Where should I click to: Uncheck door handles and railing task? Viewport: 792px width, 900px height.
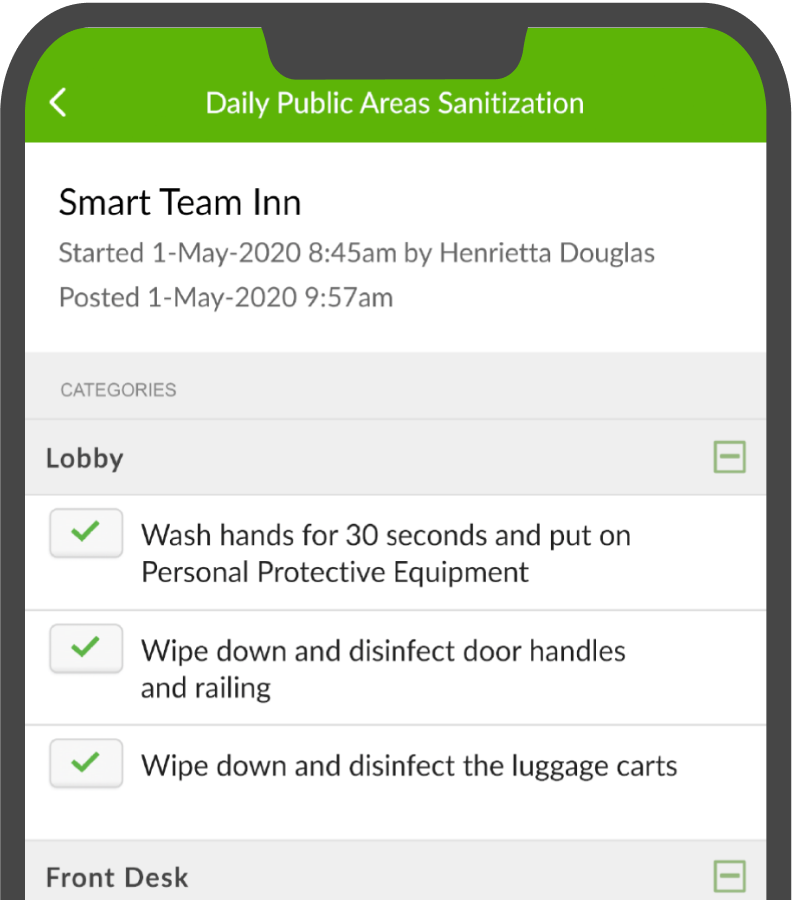pos(86,649)
